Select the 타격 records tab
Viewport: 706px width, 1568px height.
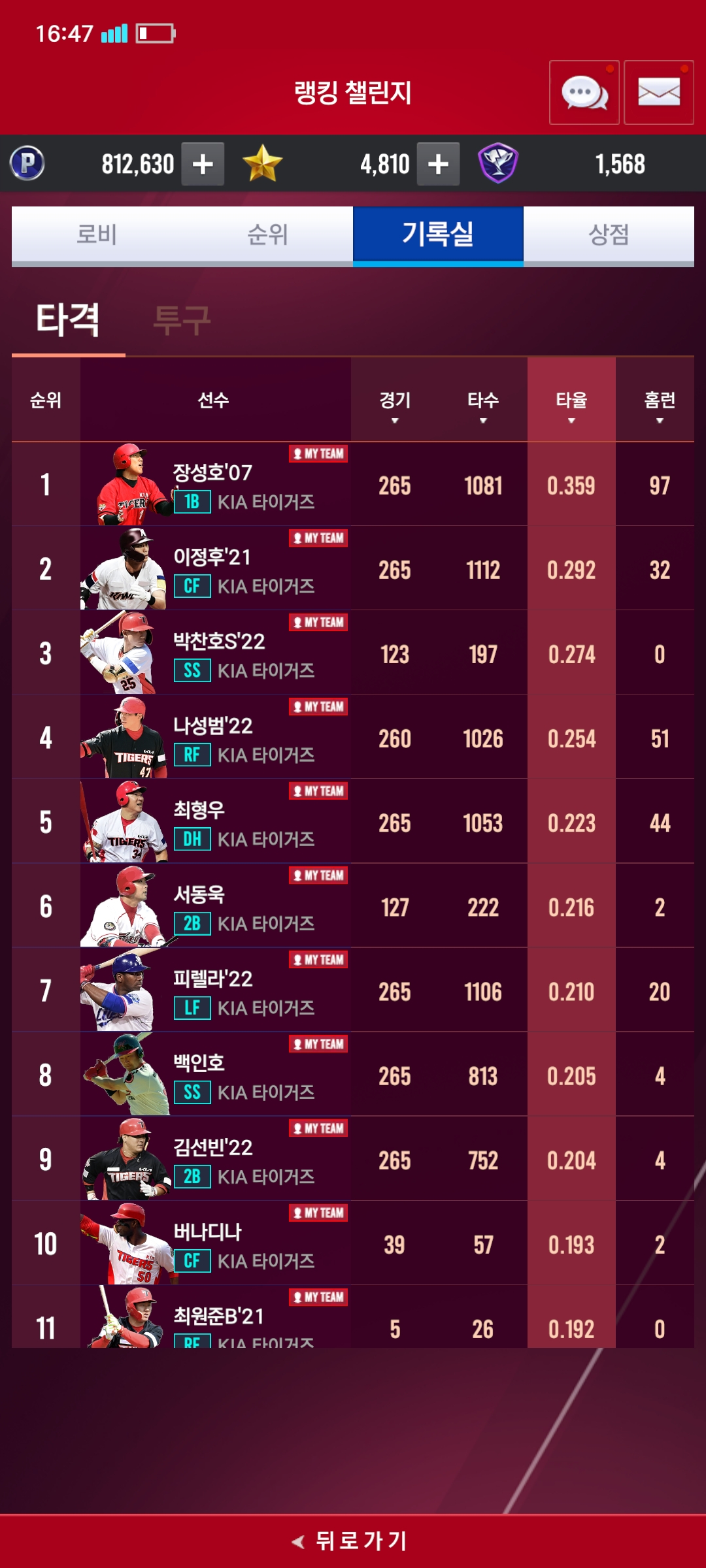coord(68,320)
